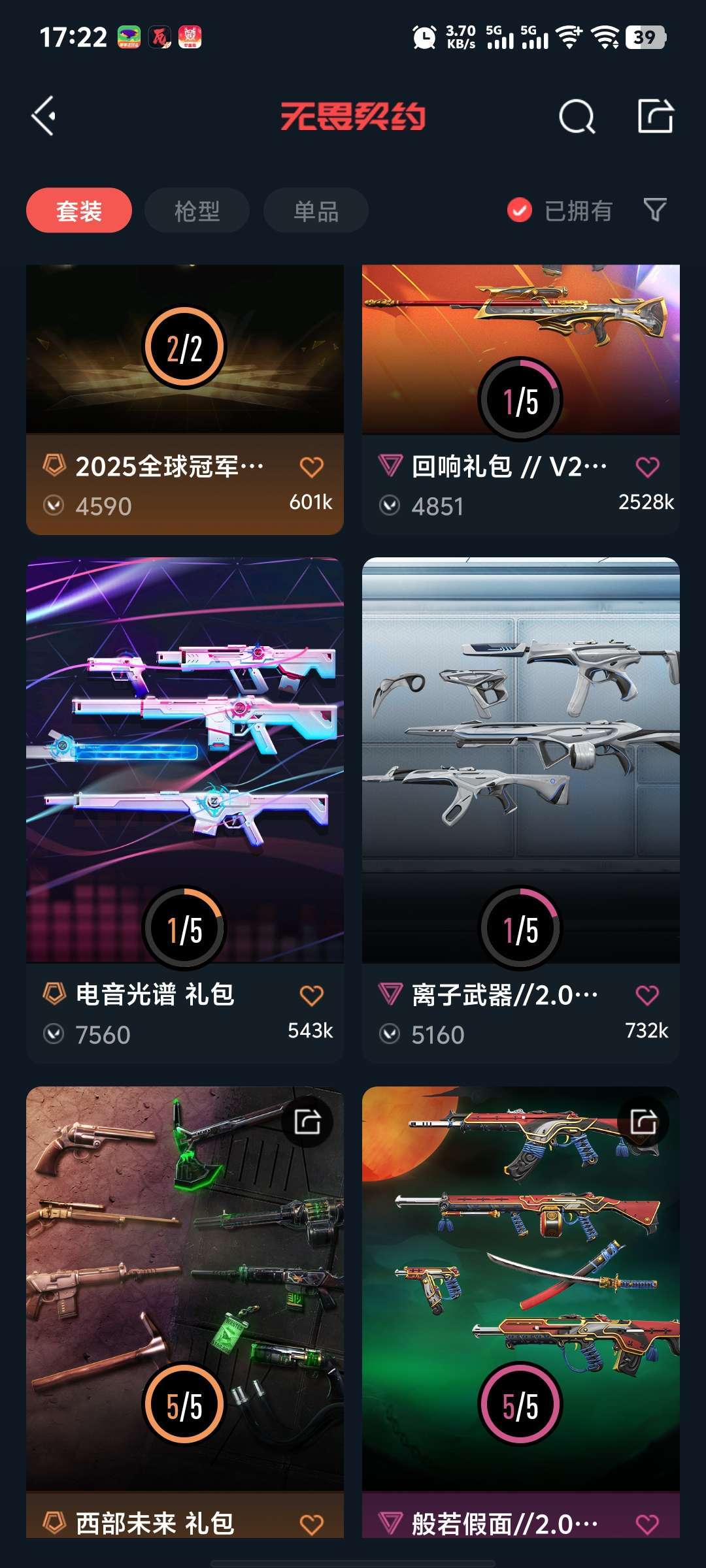706x1568 pixels.
Task: Switch to the 枪型 tab
Action: 197,210
